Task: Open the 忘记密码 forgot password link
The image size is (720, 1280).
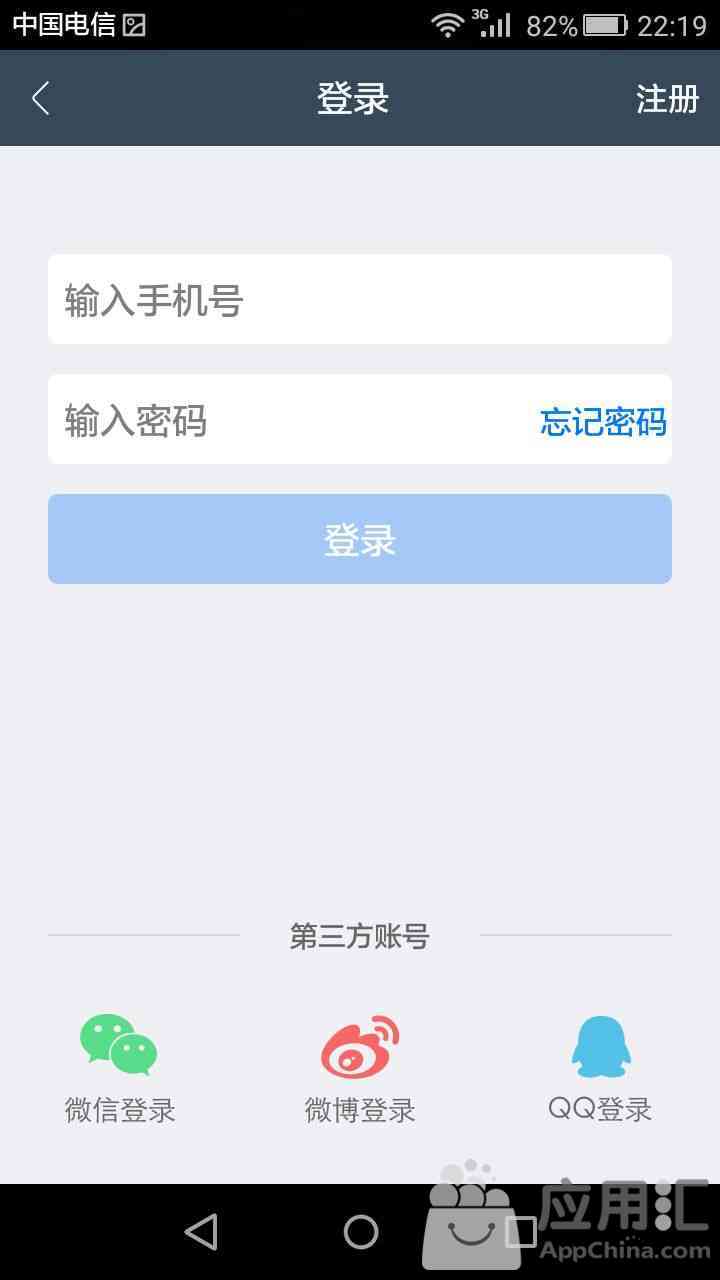Action: click(603, 421)
